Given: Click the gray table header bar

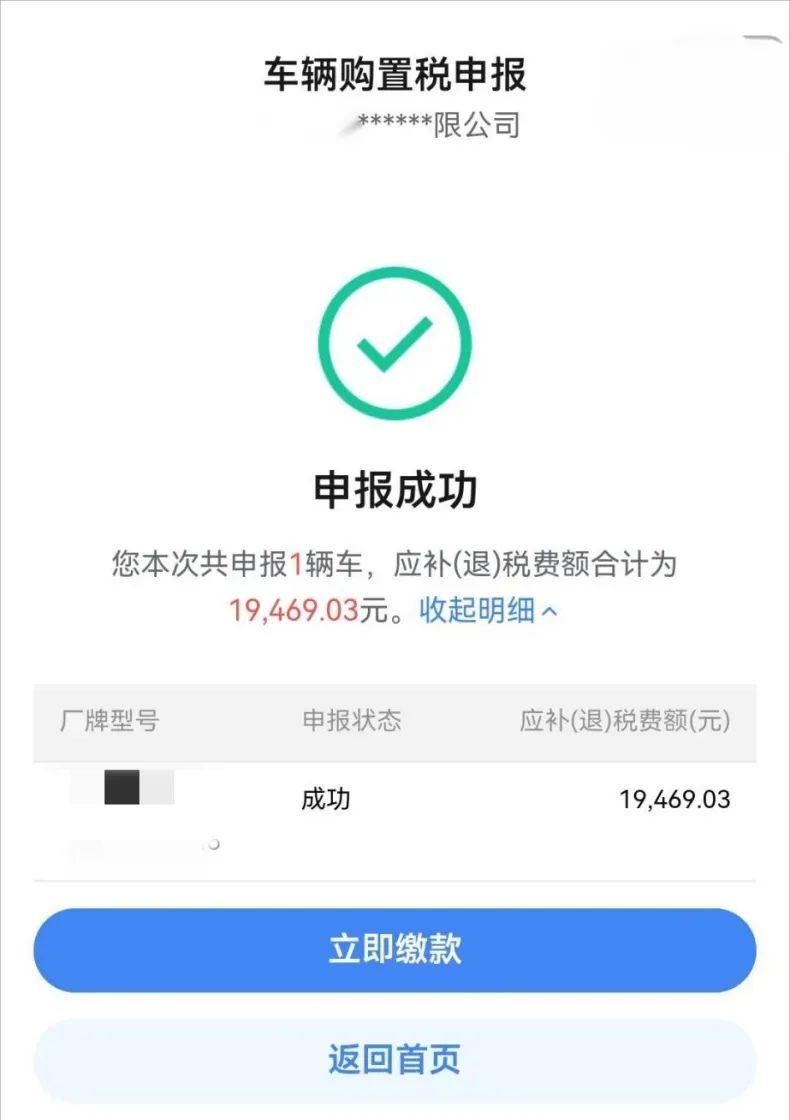Looking at the screenshot, I should [395, 720].
